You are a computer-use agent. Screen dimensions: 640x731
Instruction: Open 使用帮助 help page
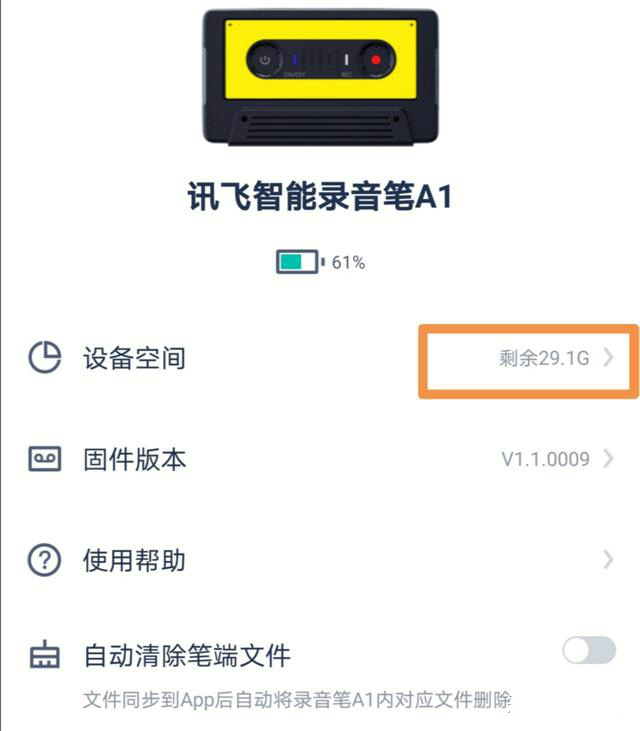[320, 560]
